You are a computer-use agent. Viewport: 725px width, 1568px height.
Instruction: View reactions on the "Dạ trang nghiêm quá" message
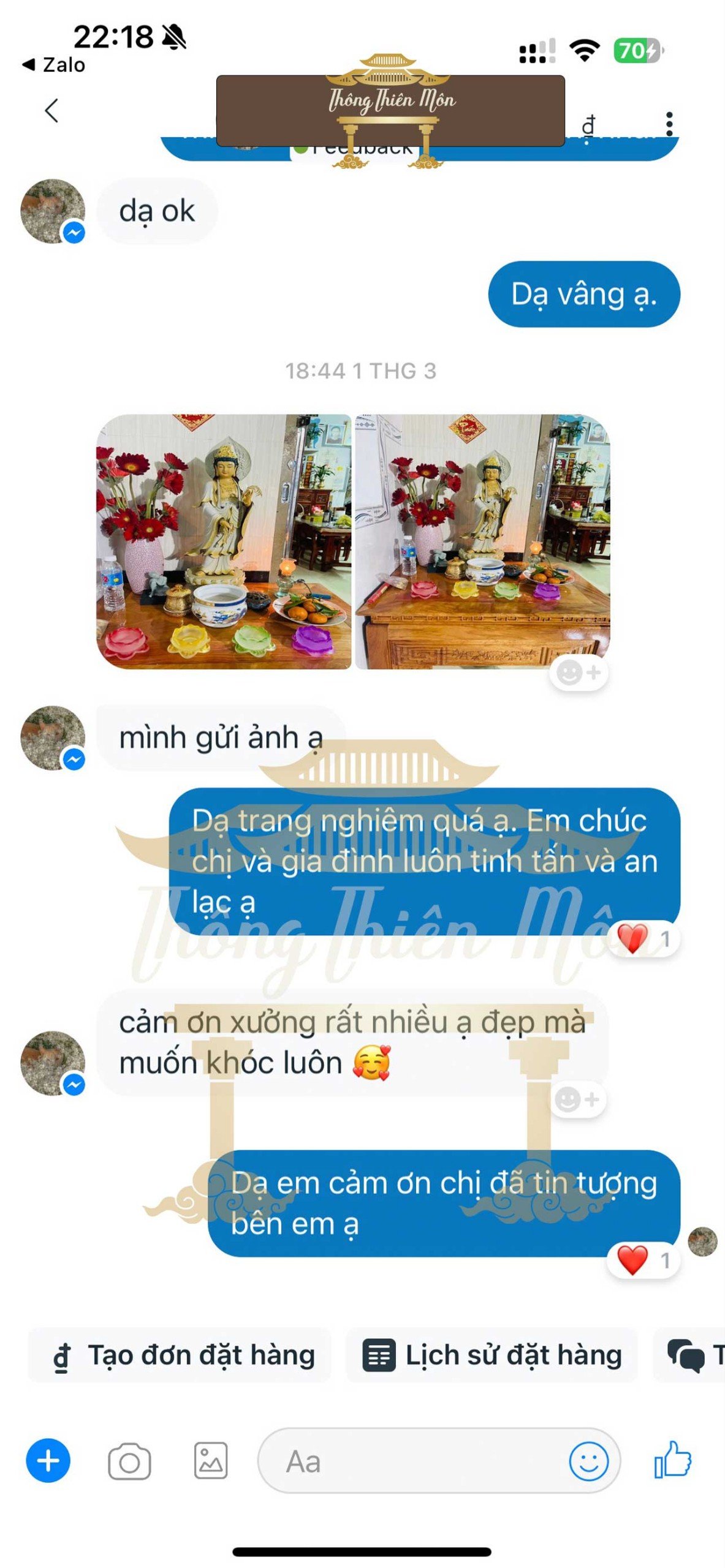[643, 938]
